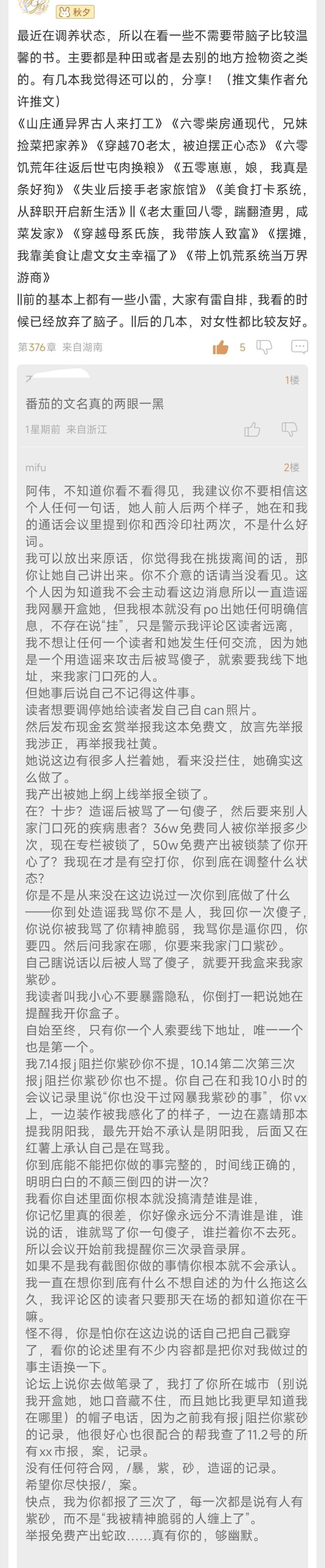Like the 1楼 reply about 番茄的文名

[252, 430]
